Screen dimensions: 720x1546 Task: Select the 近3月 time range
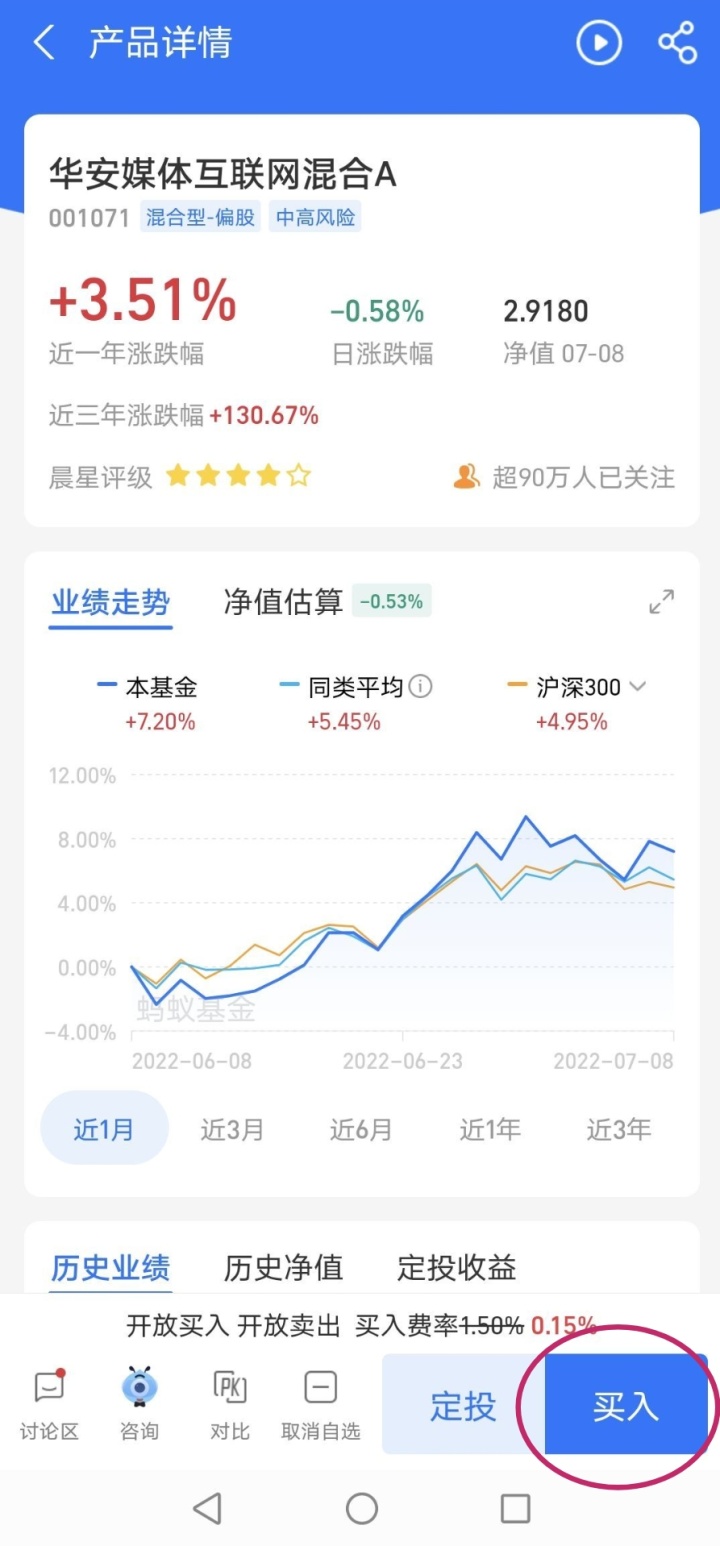coord(233,1128)
